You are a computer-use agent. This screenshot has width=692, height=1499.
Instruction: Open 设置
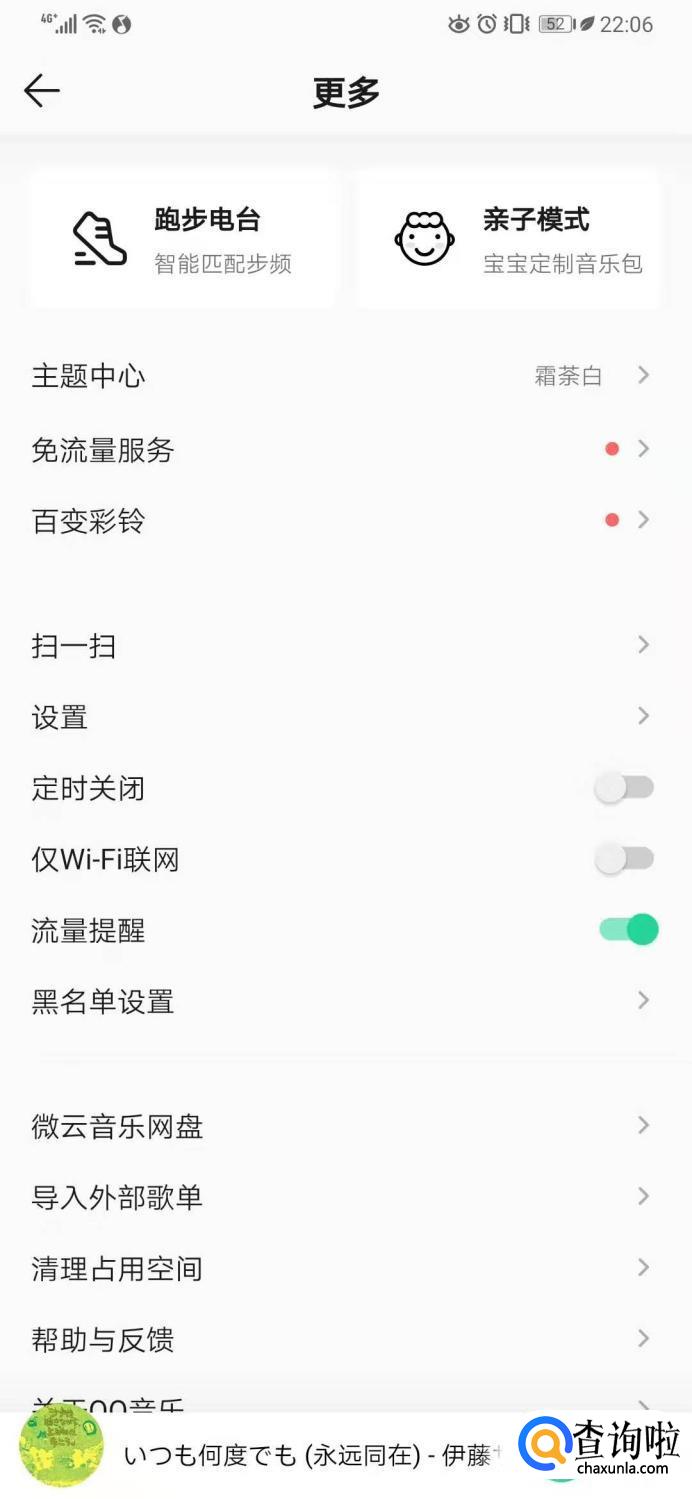click(x=340, y=717)
